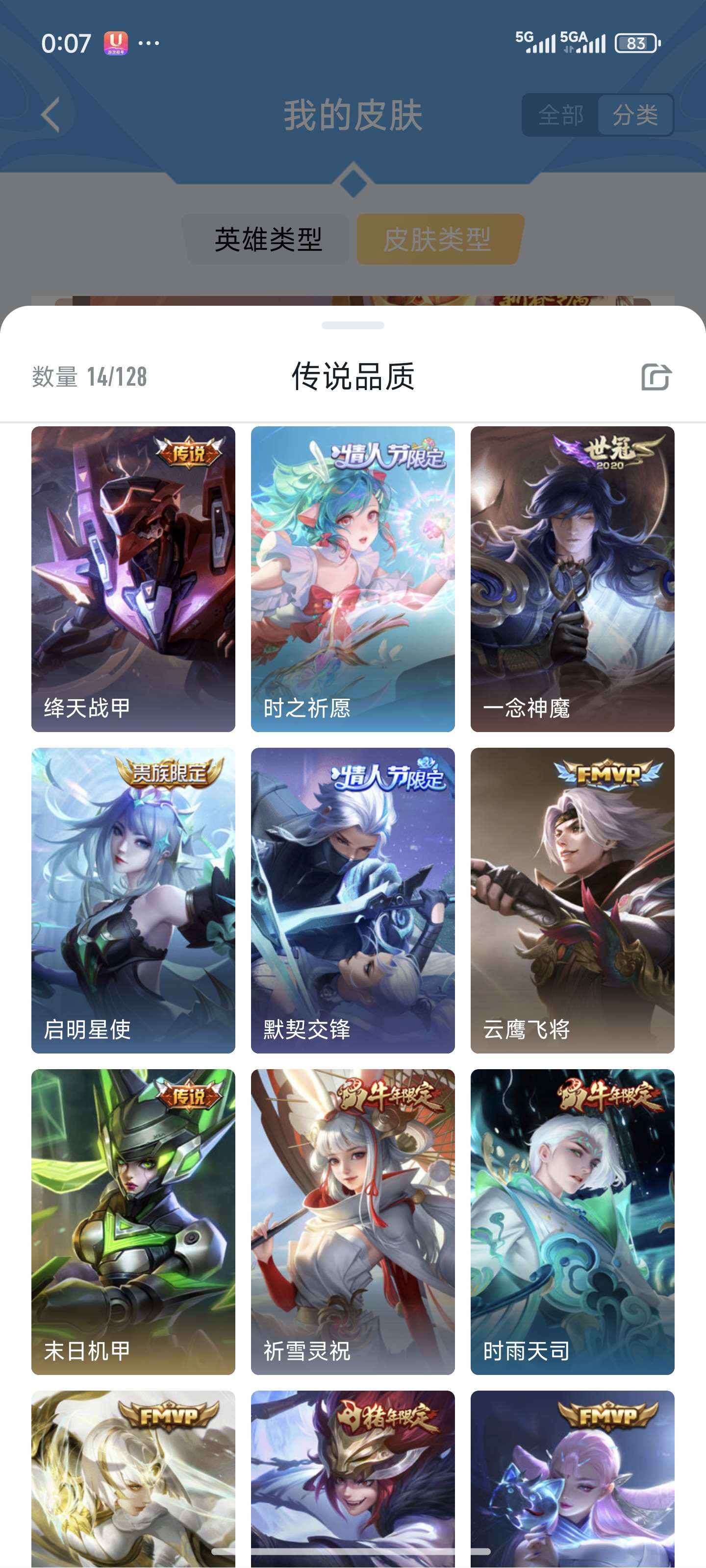
Task: Go back from 我的皮肤 page
Action: click(51, 115)
